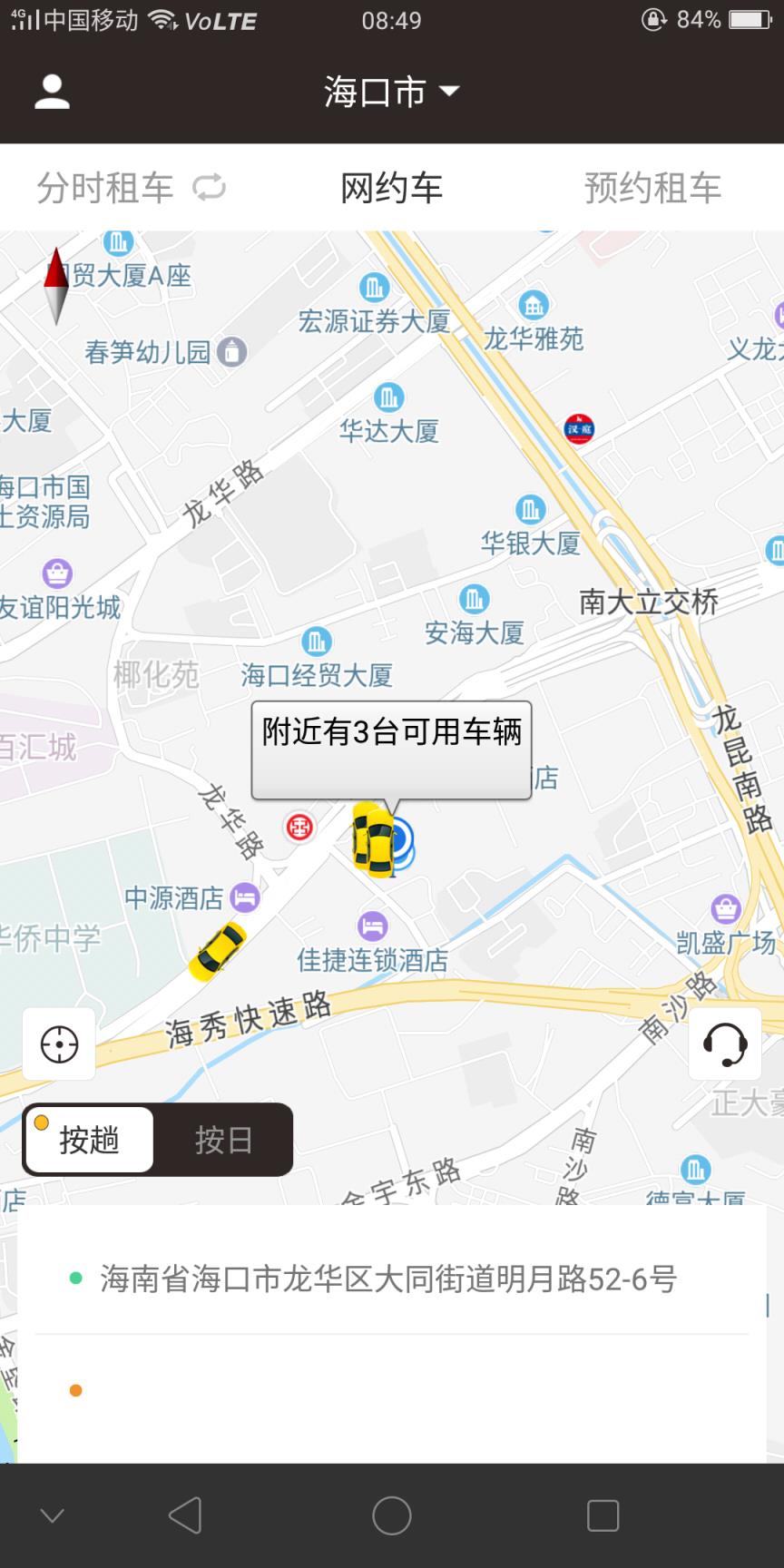
Task: Open the 海口市 city dropdown
Action: tap(392, 91)
